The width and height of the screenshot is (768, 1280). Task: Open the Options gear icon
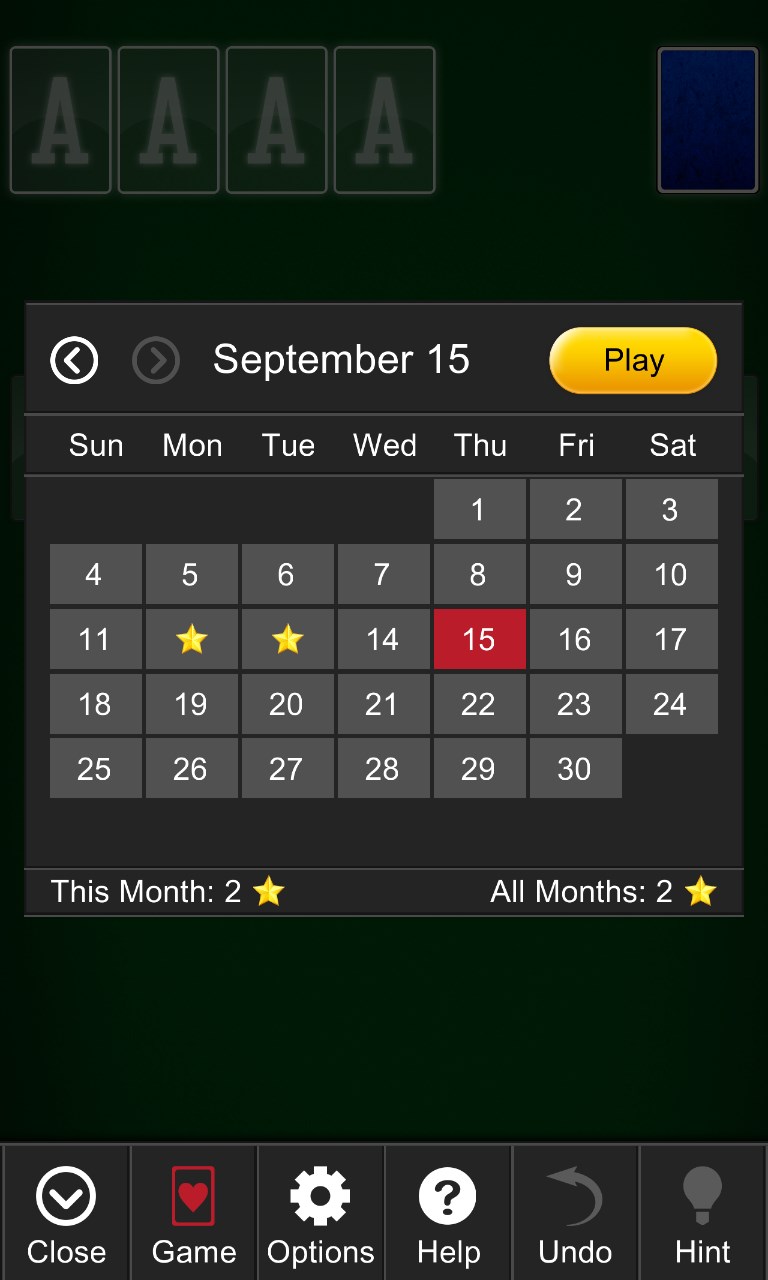(x=320, y=1210)
